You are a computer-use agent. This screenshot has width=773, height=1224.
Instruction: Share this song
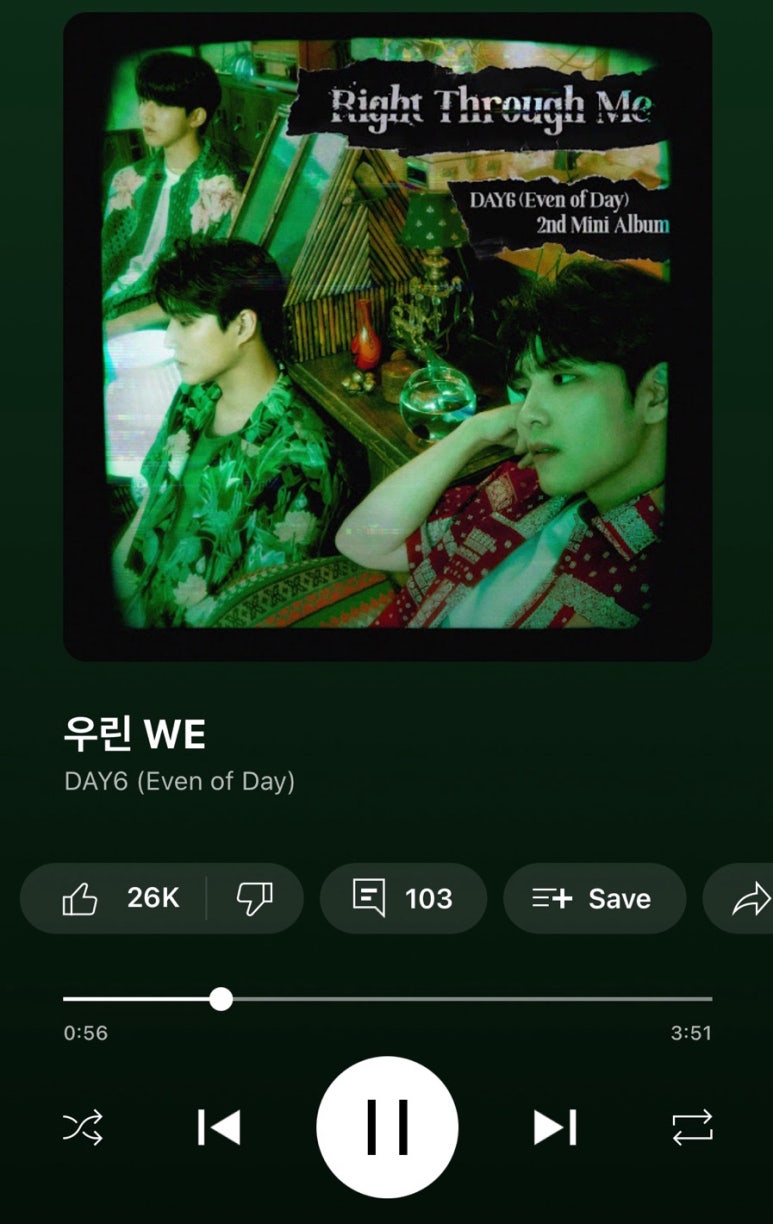pyautogui.click(x=749, y=898)
